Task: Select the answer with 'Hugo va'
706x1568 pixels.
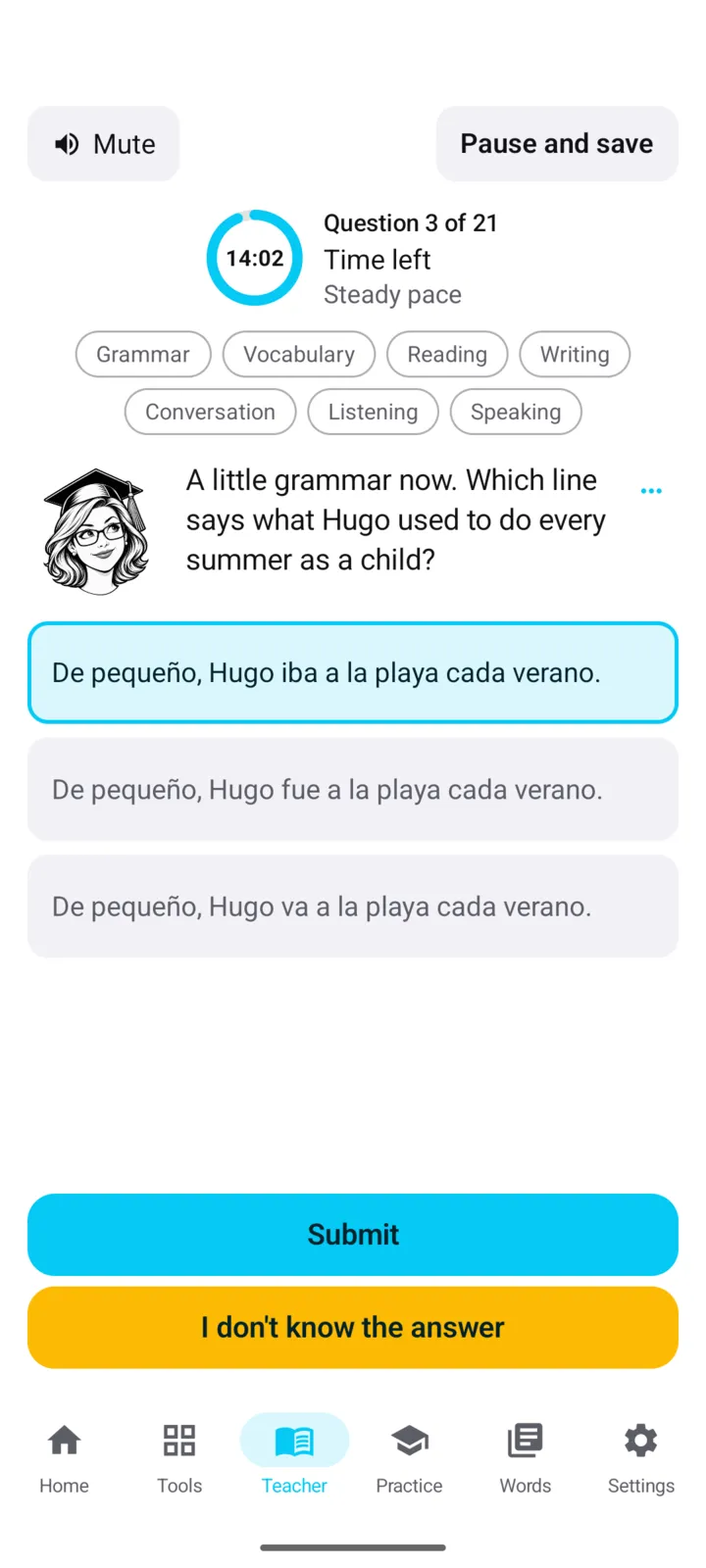Action: coord(353,906)
